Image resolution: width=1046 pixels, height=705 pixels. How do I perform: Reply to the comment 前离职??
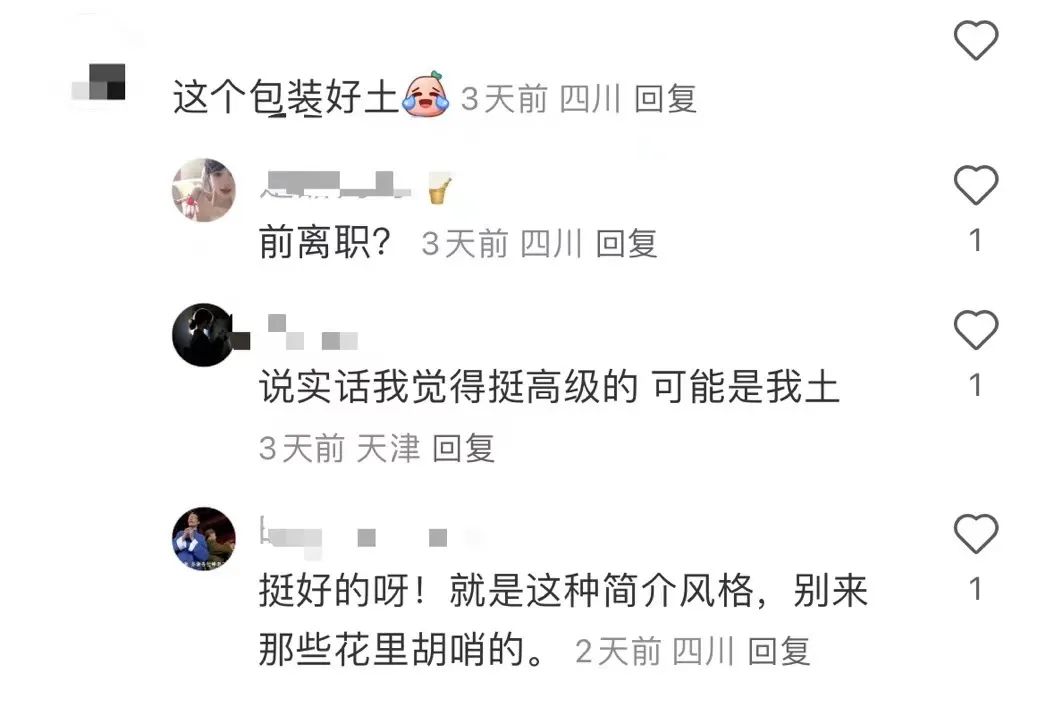pos(627,243)
